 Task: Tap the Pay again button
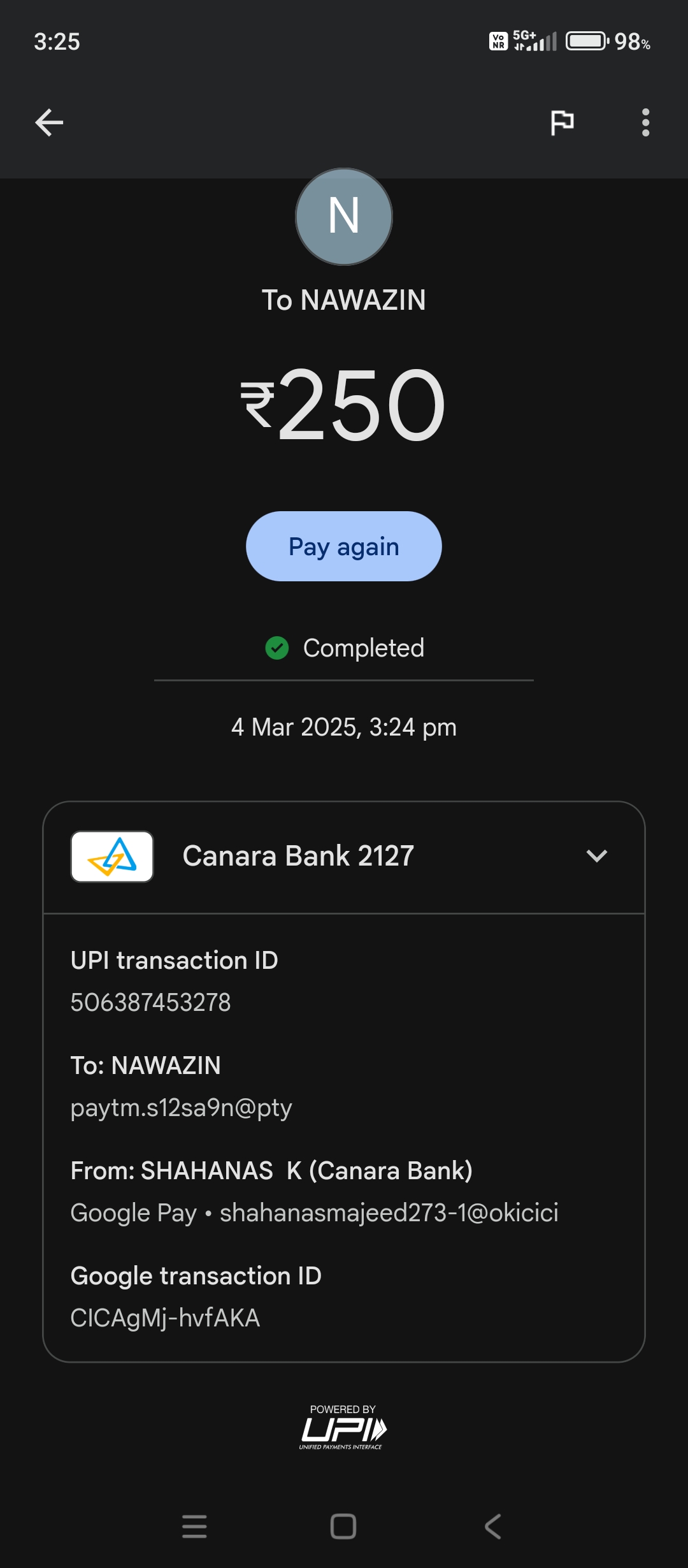click(x=343, y=546)
